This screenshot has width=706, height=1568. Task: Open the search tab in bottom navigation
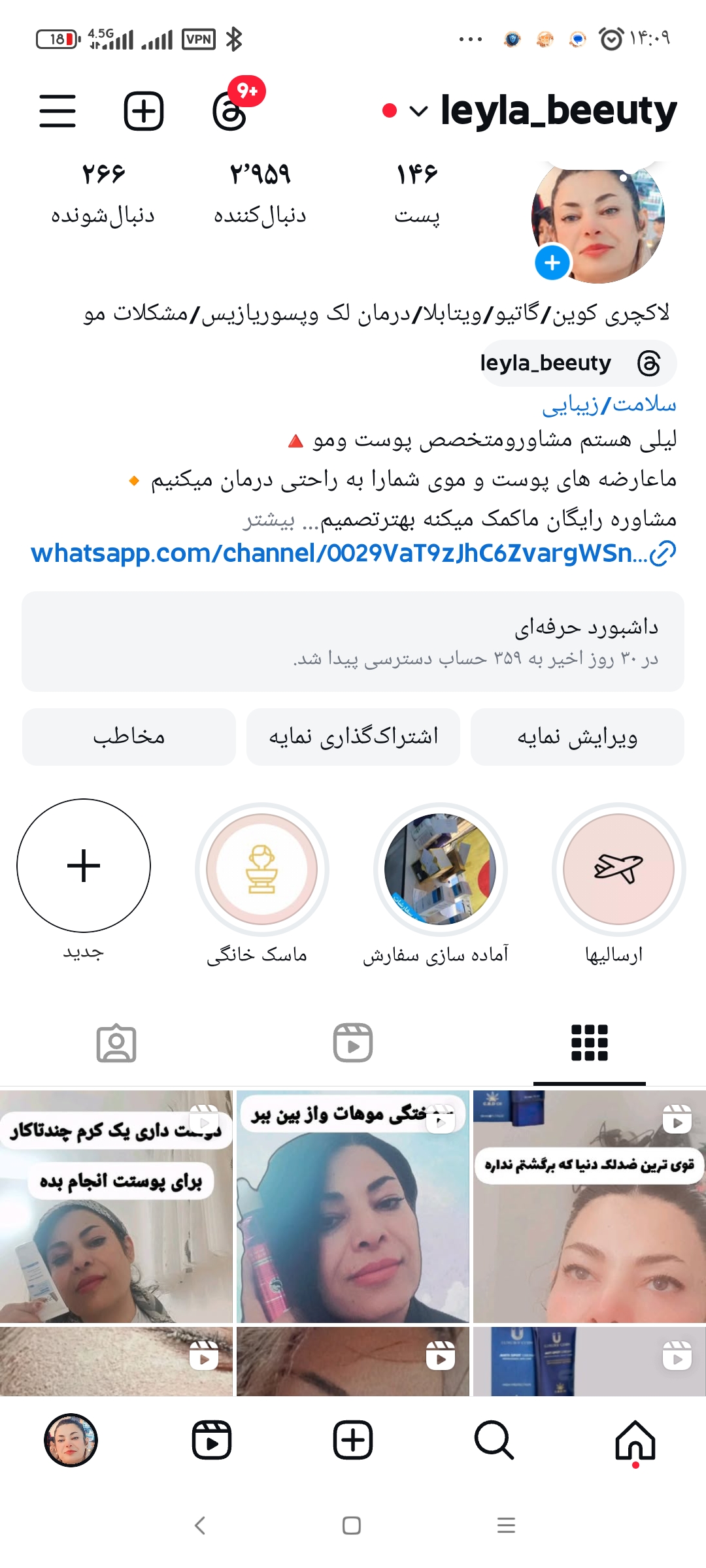click(x=494, y=1440)
